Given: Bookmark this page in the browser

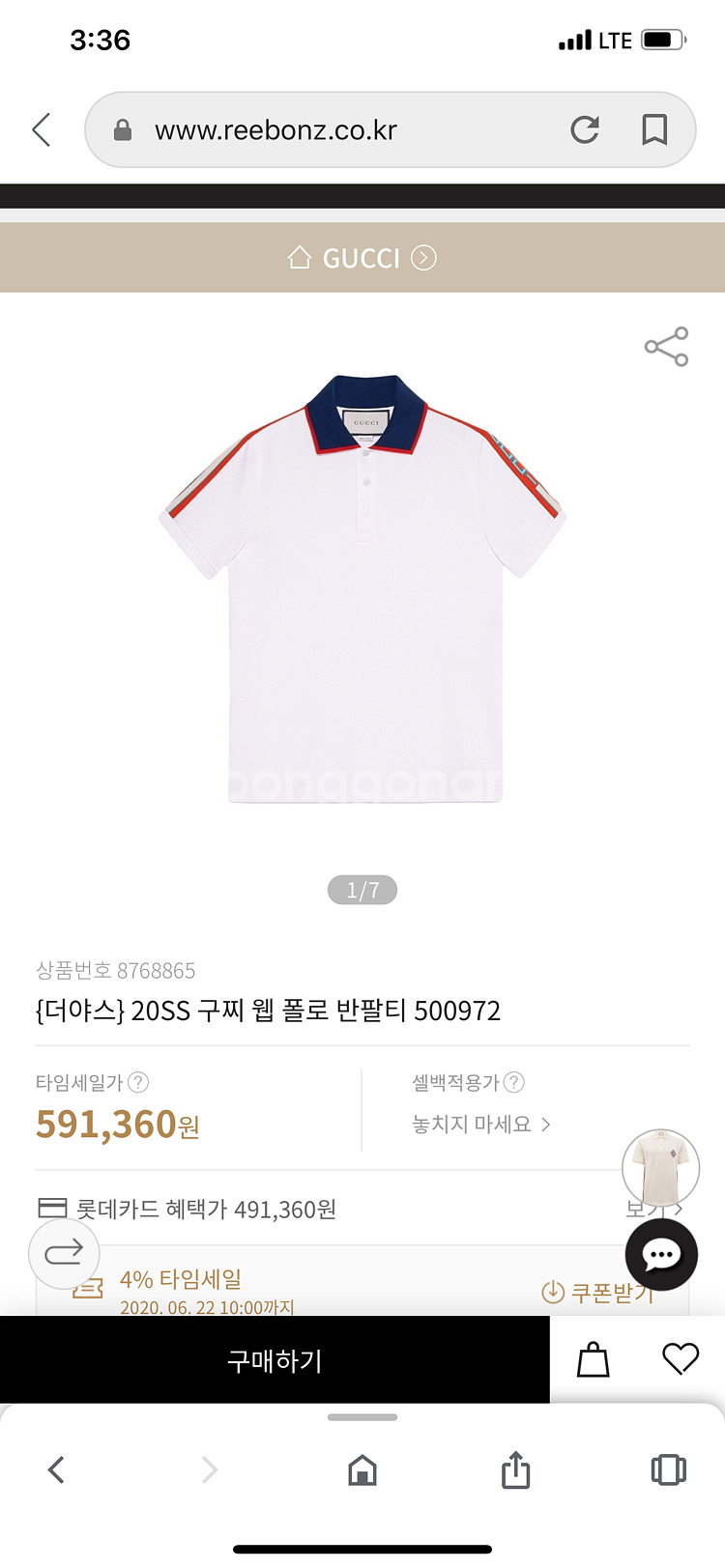Looking at the screenshot, I should pos(654,129).
